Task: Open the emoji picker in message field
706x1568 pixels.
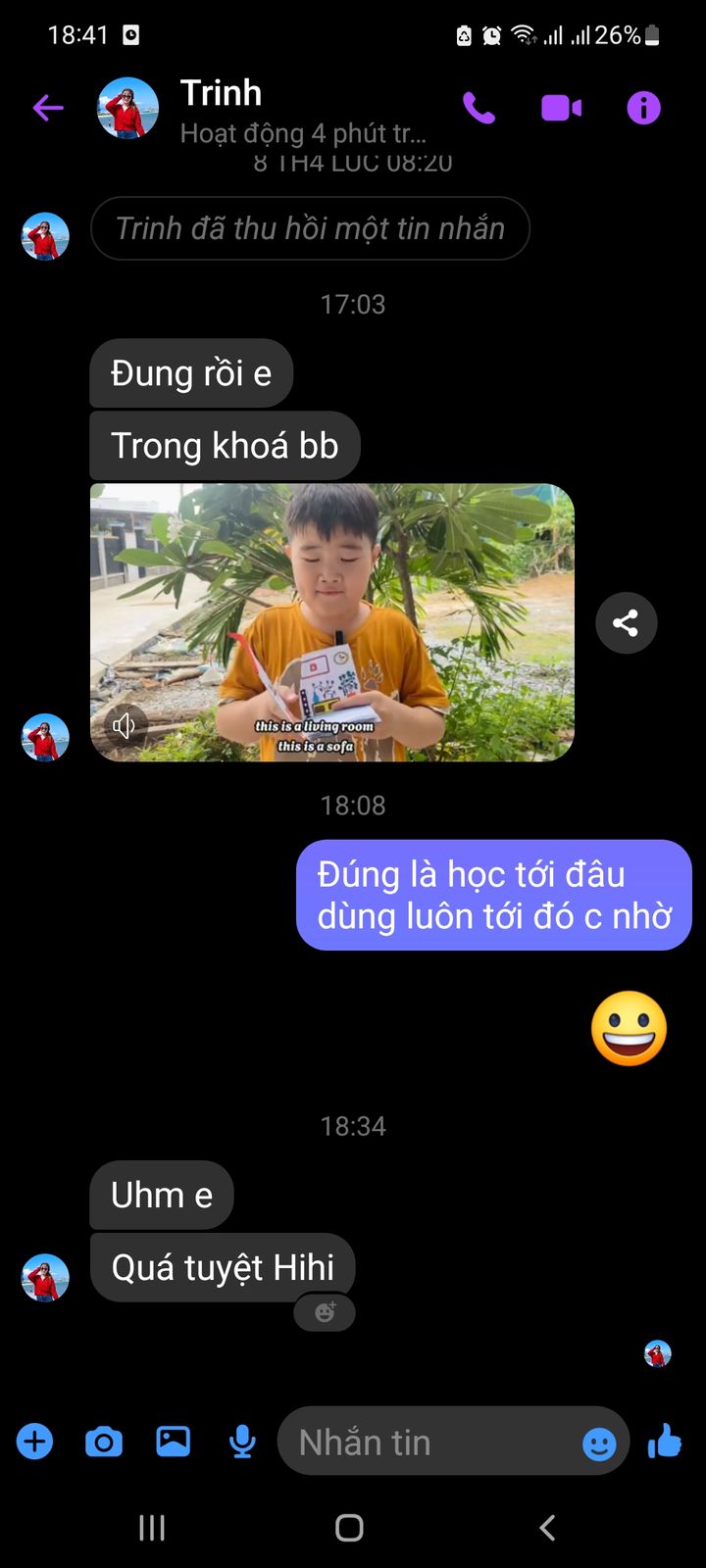Action: click(599, 1443)
